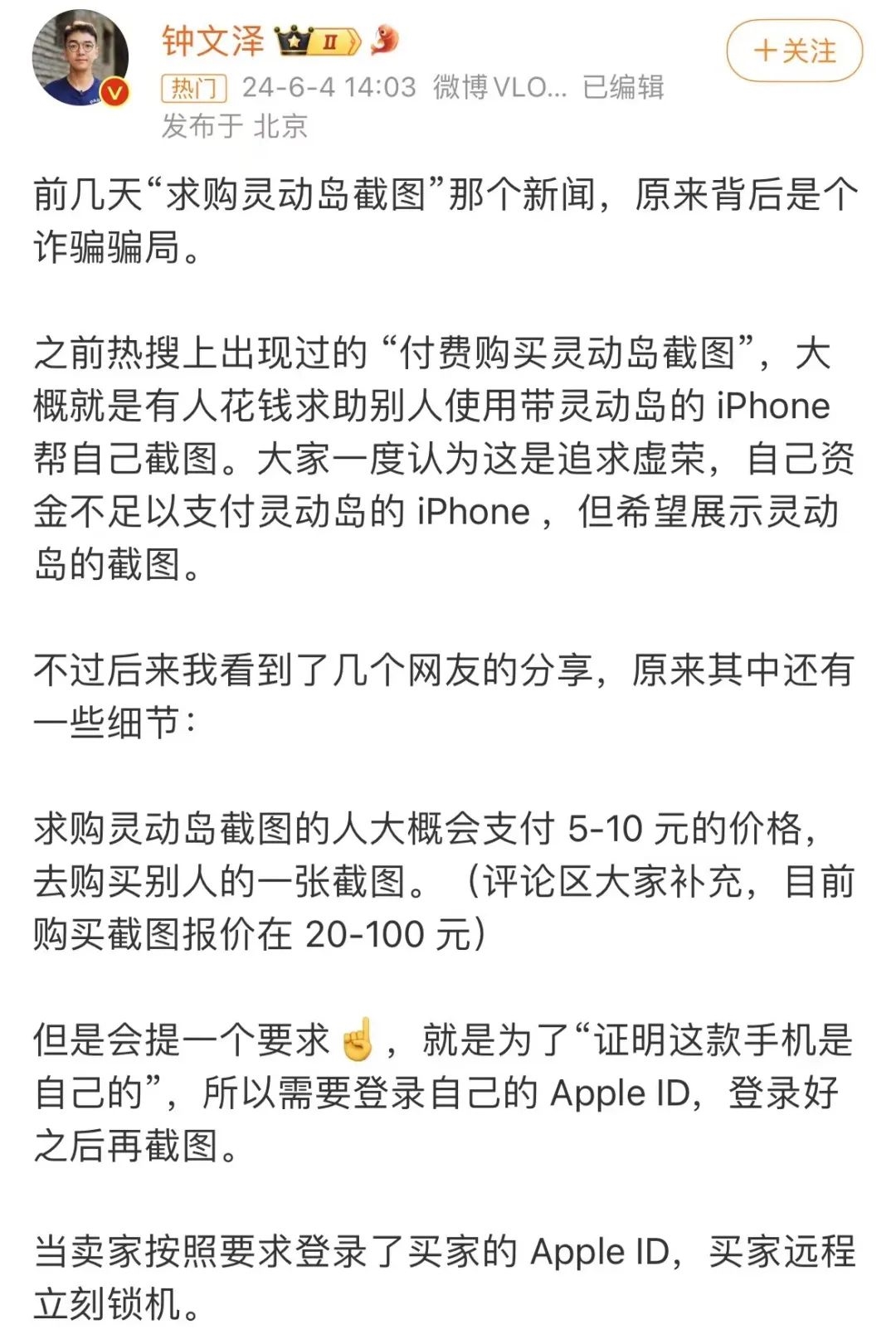Open the 微博VLO... post source link
The height and width of the screenshot is (1339, 896).
coord(499,87)
